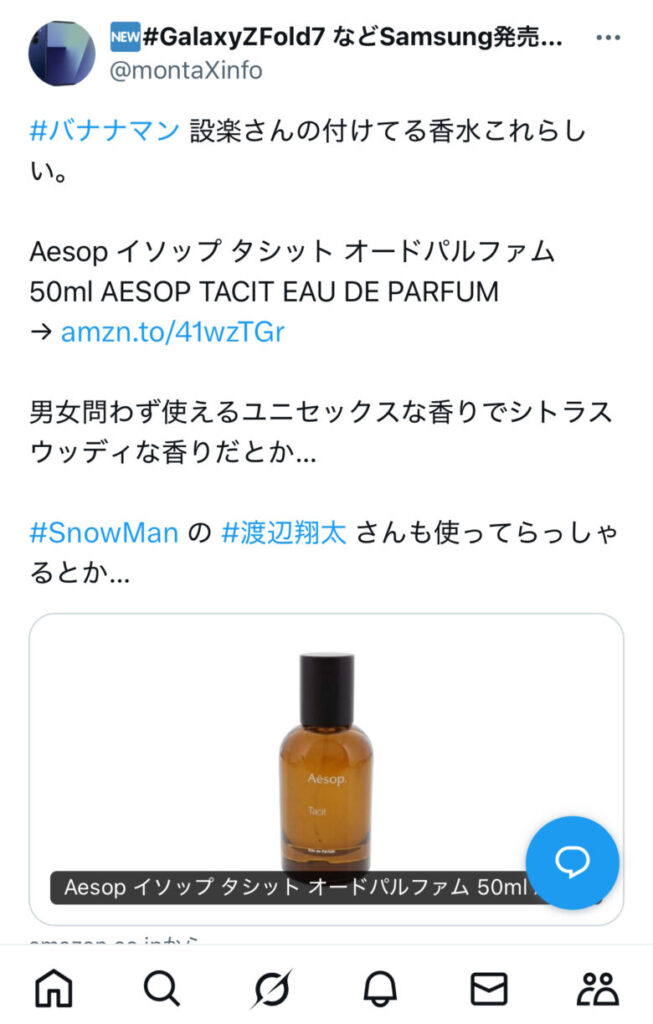Tap the blue reply floating button
The width and height of the screenshot is (653, 1024).
pos(572,862)
